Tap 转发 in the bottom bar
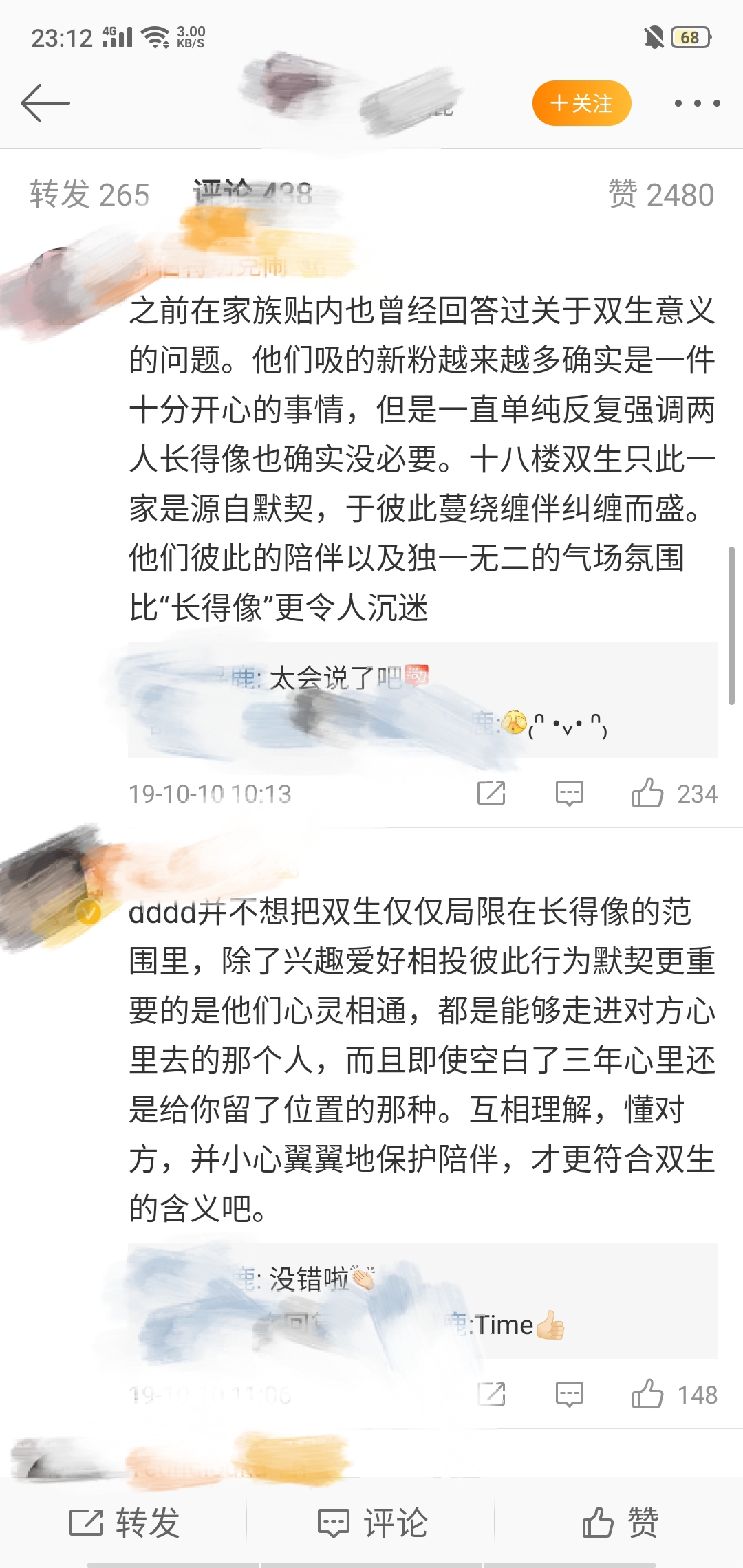743x1568 pixels. (124, 1523)
